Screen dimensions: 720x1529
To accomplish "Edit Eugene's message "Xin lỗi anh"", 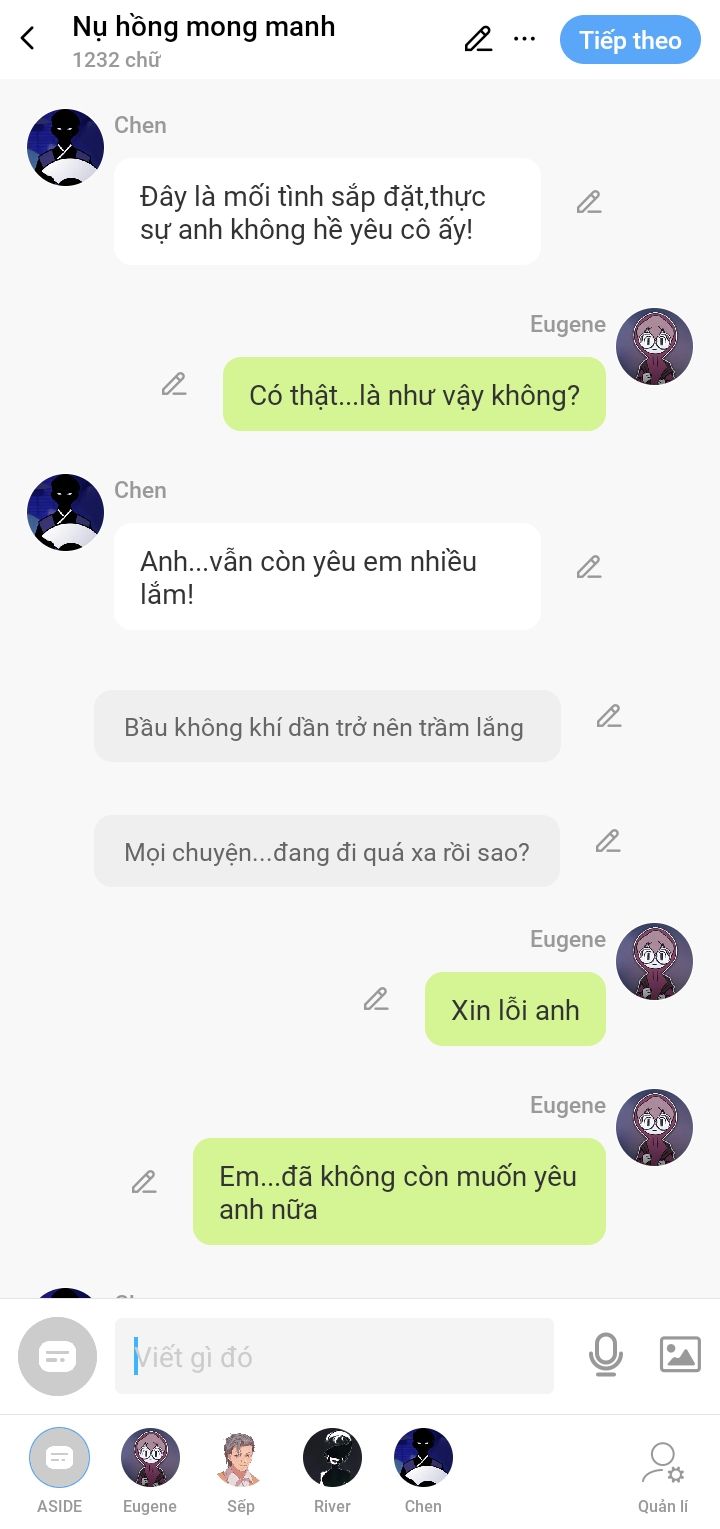I will click(376, 999).
